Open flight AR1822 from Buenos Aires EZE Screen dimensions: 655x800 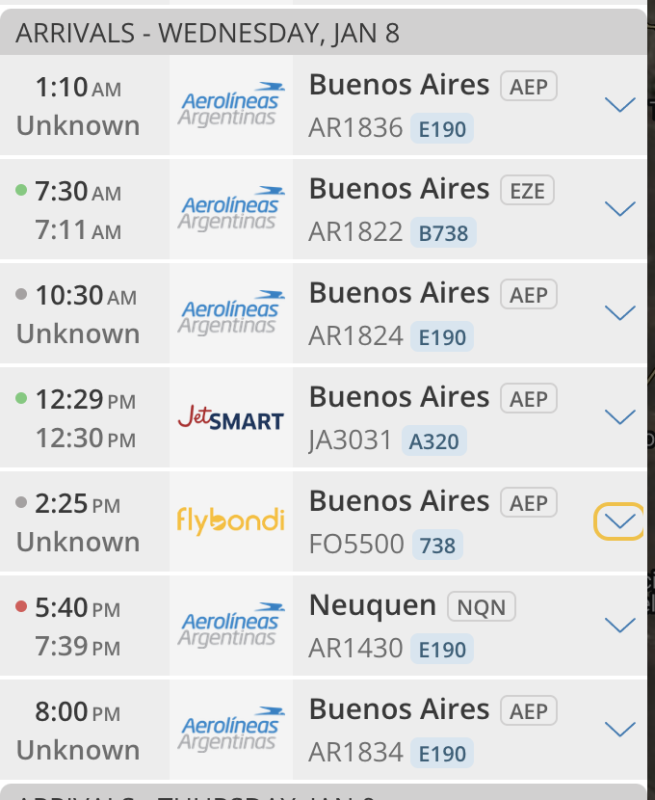400,209
